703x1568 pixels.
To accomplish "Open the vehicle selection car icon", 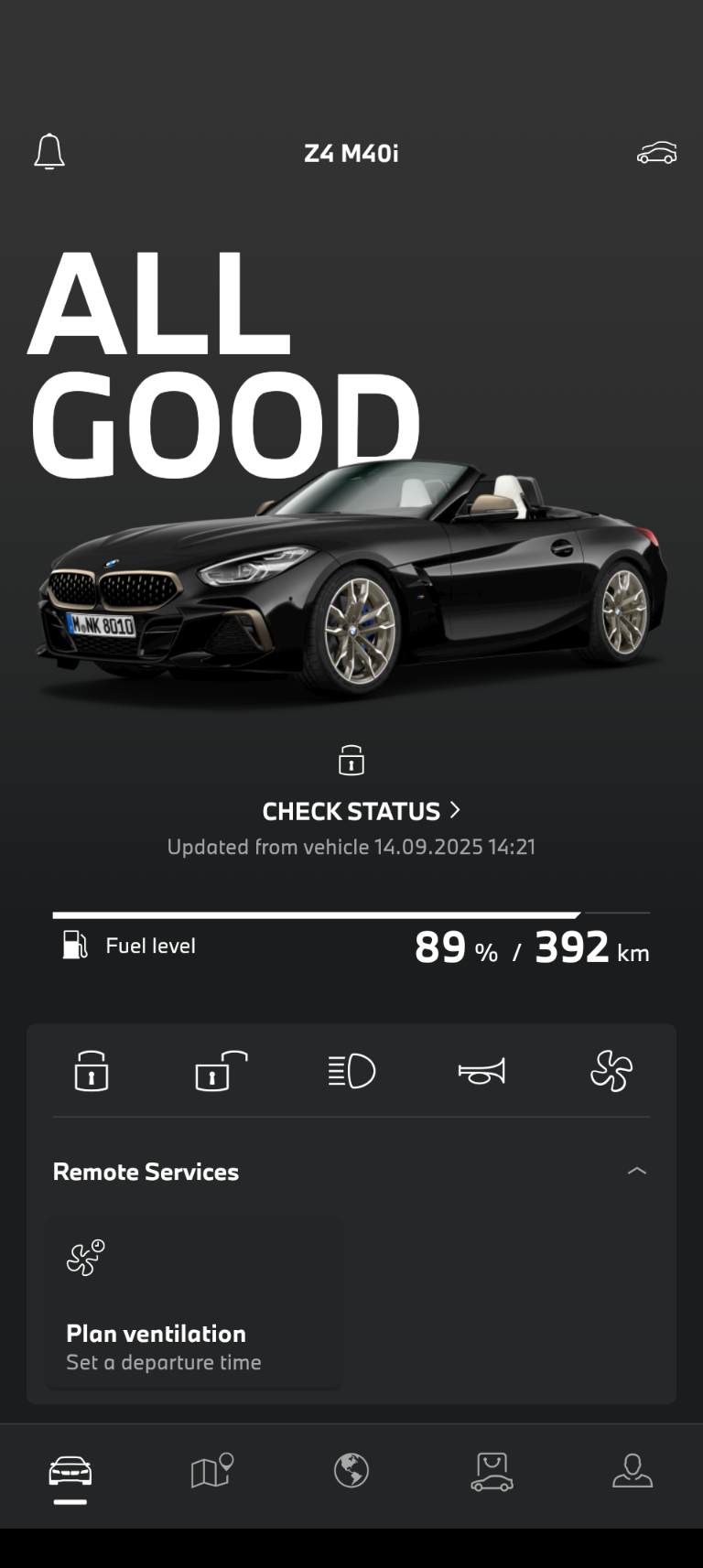I will pyautogui.click(x=656, y=153).
